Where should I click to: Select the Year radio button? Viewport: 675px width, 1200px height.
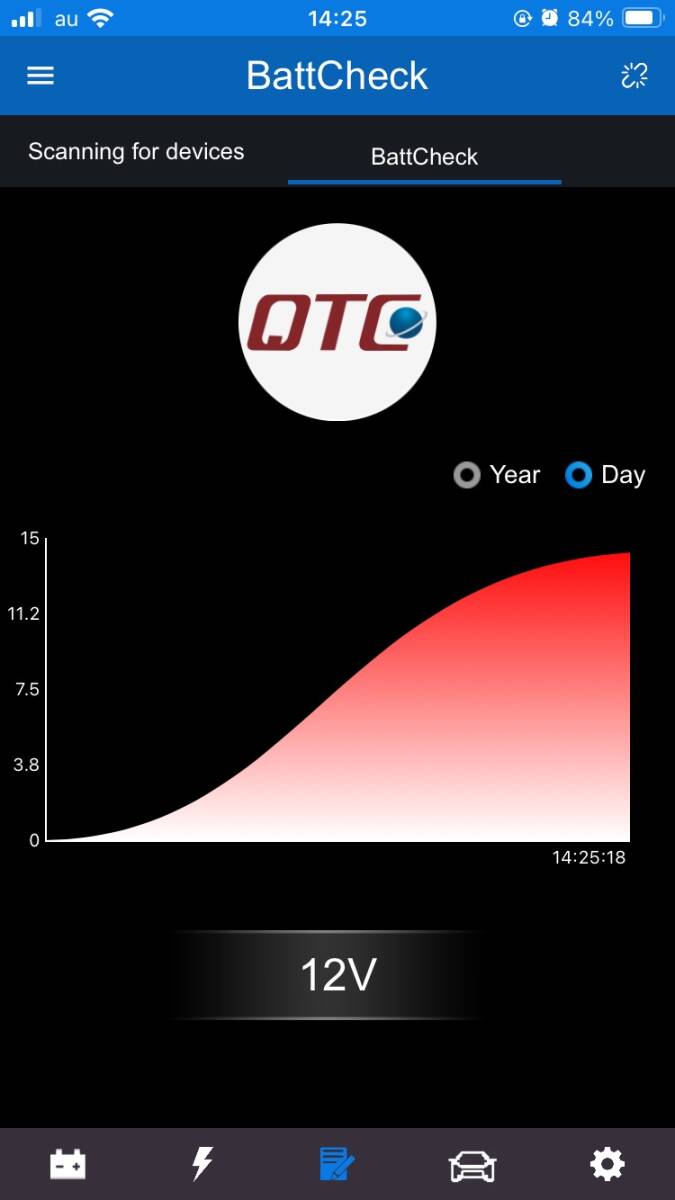(x=467, y=475)
